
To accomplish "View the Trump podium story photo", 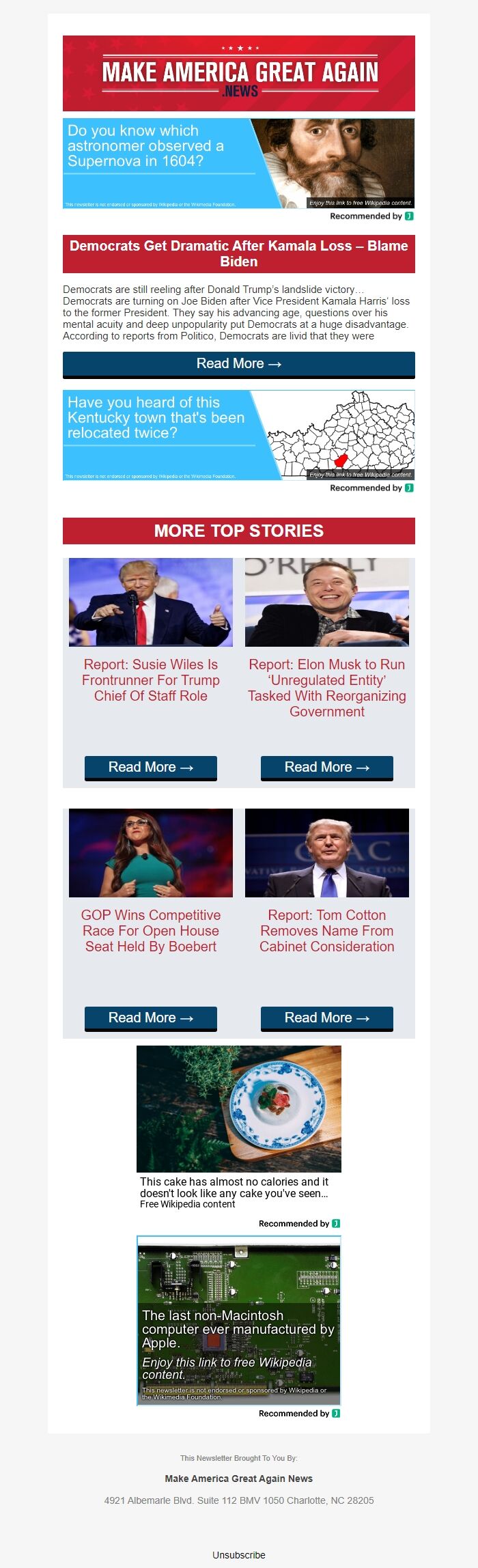I will pyautogui.click(x=151, y=602).
